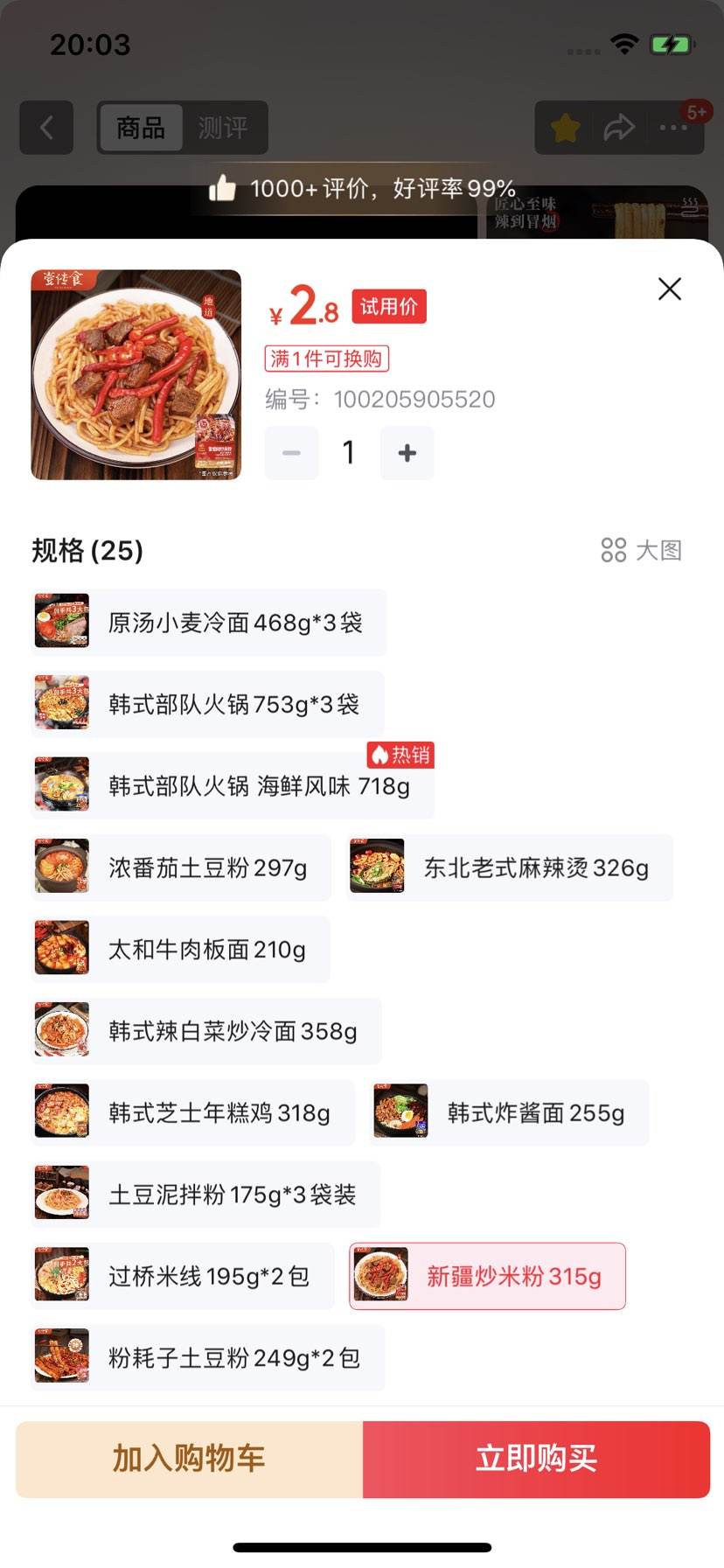
Task: Open the product image preview
Action: point(136,374)
